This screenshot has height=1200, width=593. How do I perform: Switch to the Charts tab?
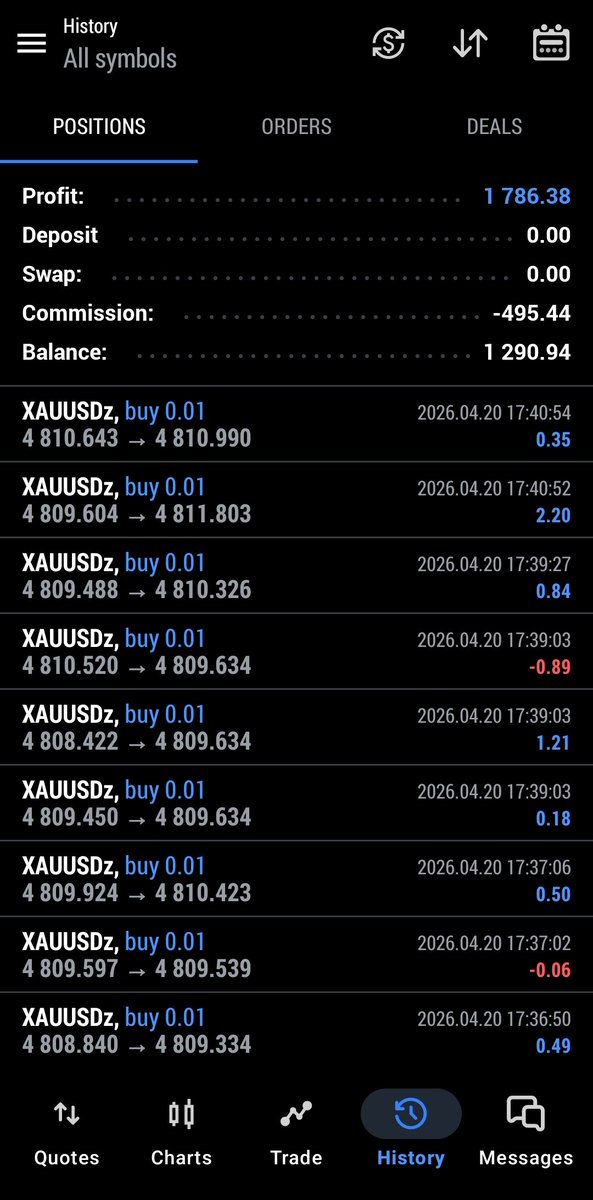tap(181, 1133)
